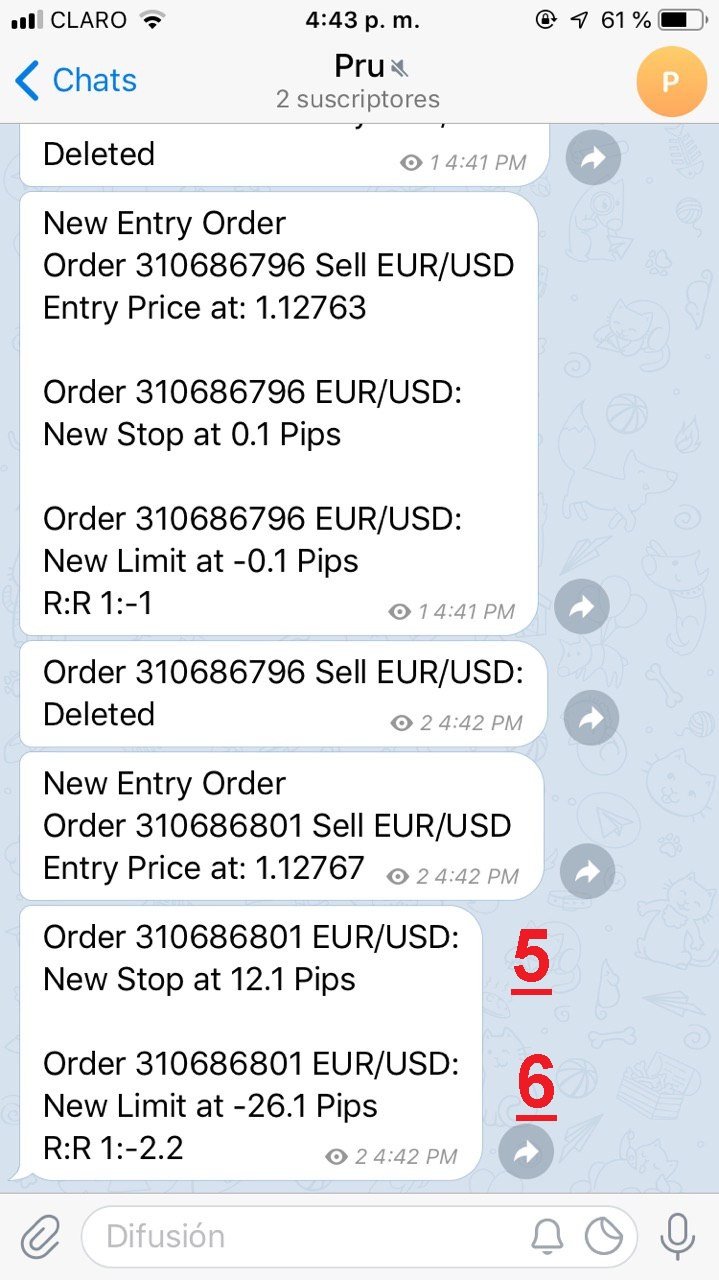719x1280 pixels.
Task: Toggle the silent broadcast bell icon
Action: [x=548, y=1237]
